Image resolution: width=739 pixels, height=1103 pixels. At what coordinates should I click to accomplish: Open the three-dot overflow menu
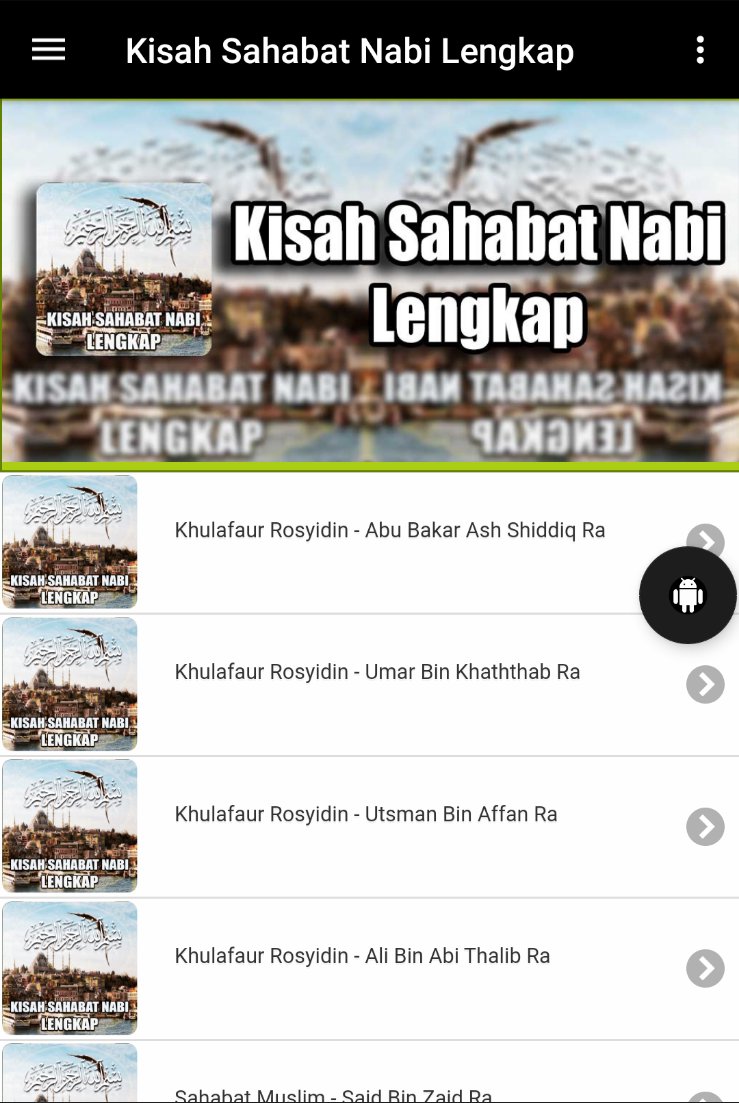tap(699, 50)
